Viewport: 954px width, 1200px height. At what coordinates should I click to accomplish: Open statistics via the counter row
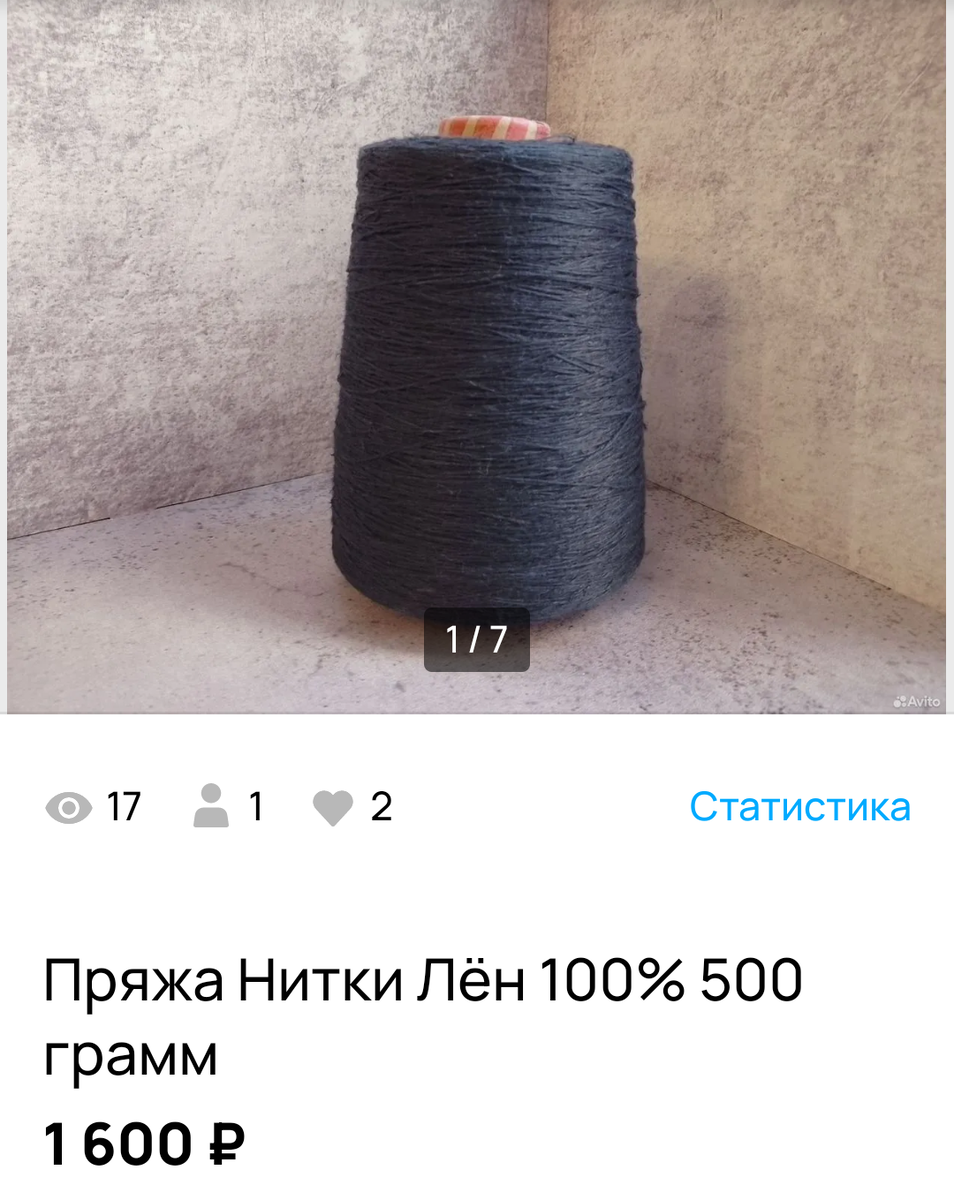pos(798,806)
